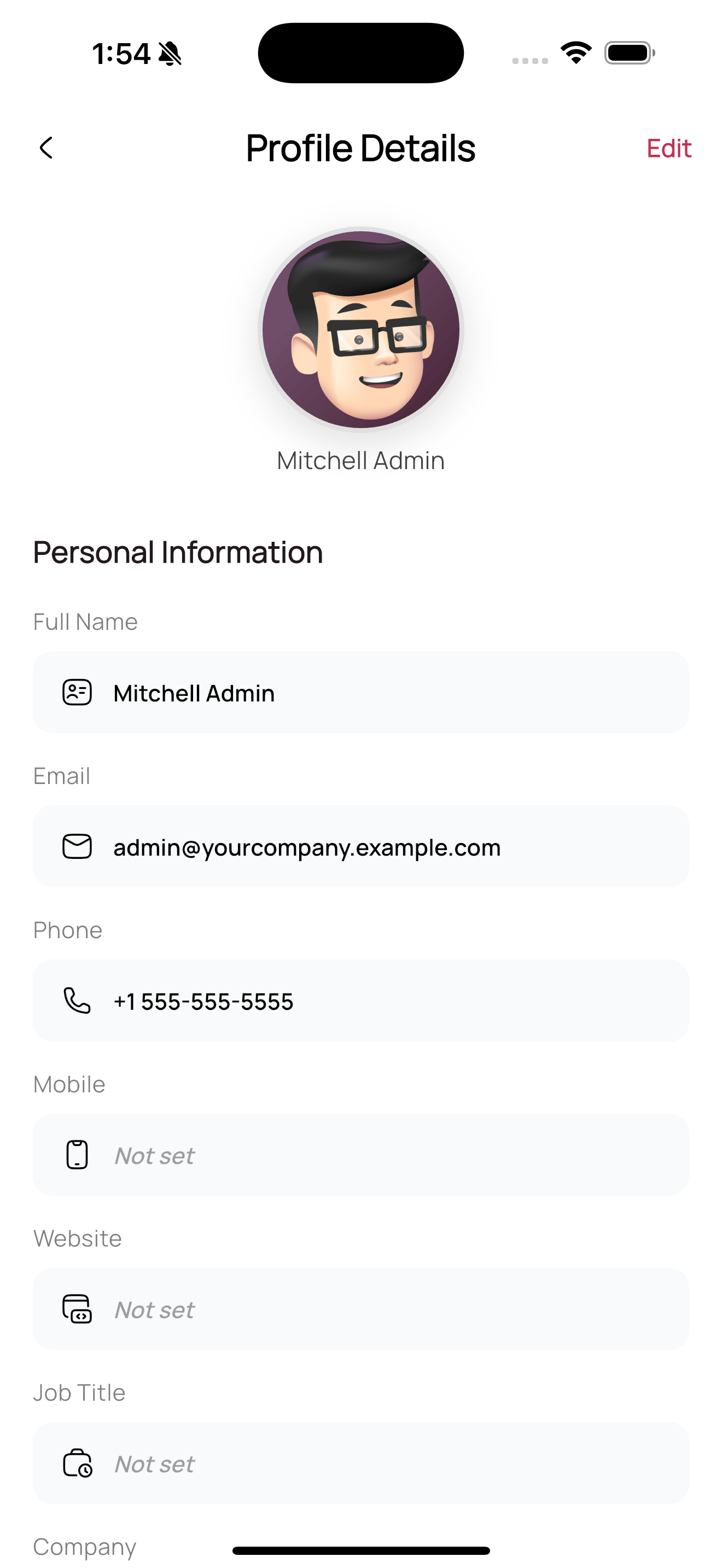Select the Full Name field

tap(360, 693)
